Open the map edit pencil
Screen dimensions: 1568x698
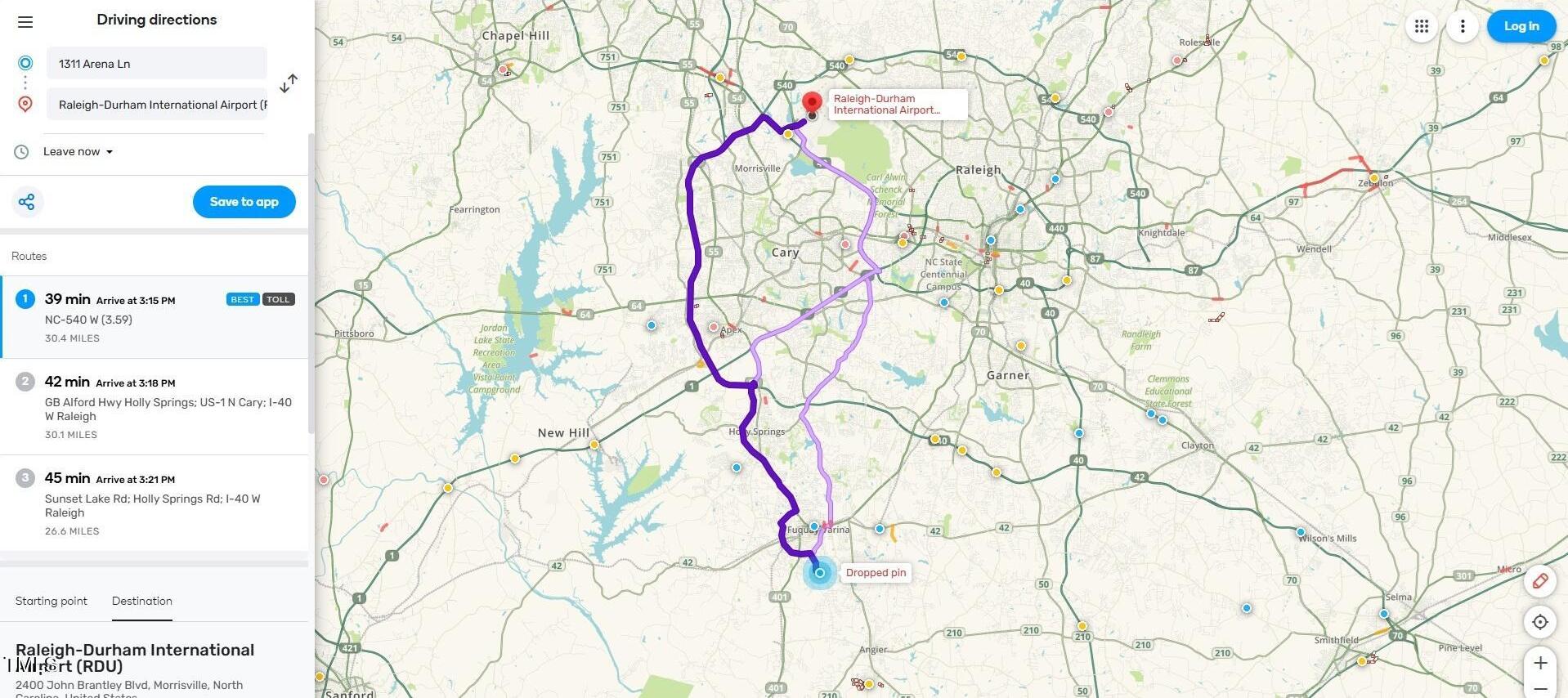pyautogui.click(x=1540, y=581)
